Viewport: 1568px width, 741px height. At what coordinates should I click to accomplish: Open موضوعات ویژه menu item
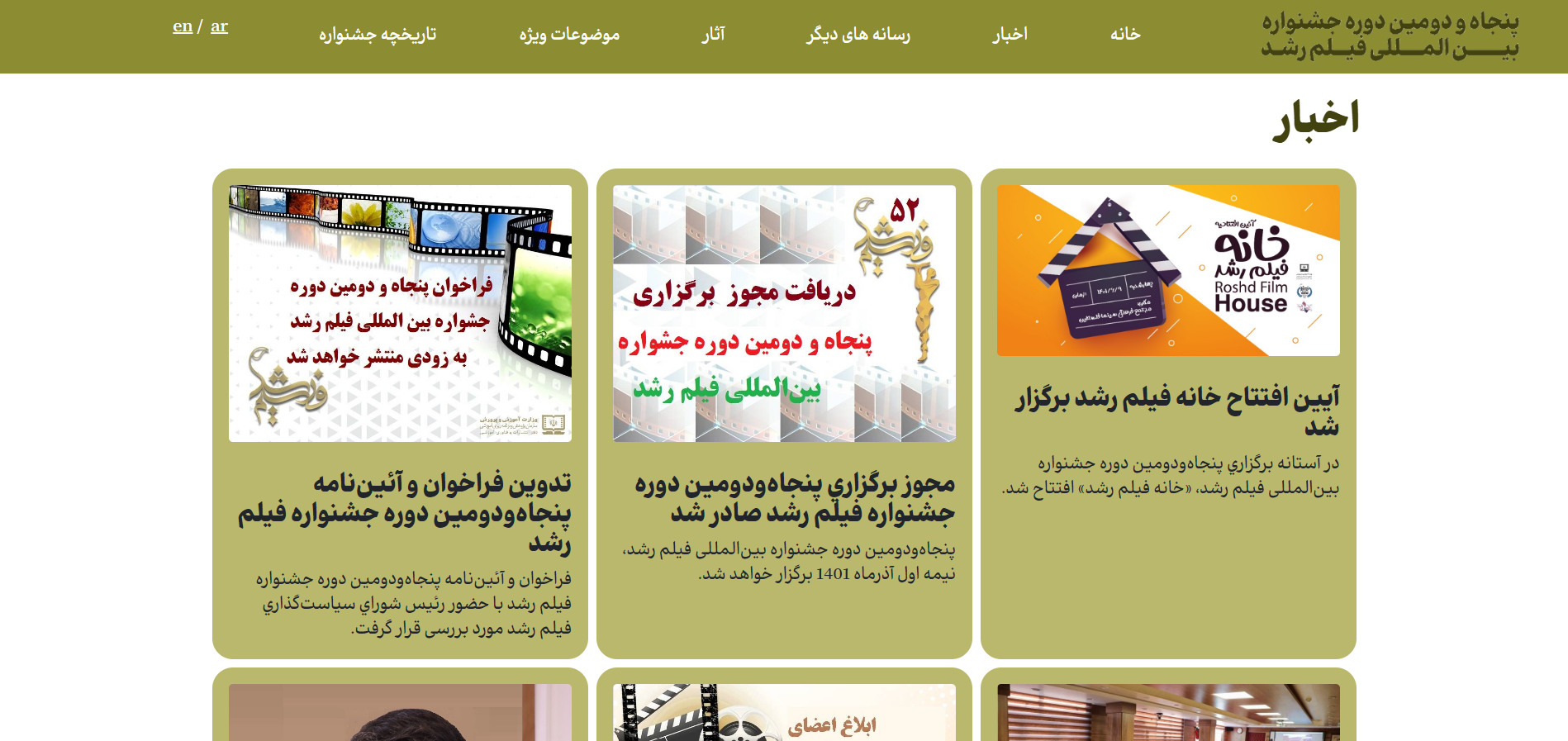click(x=569, y=34)
